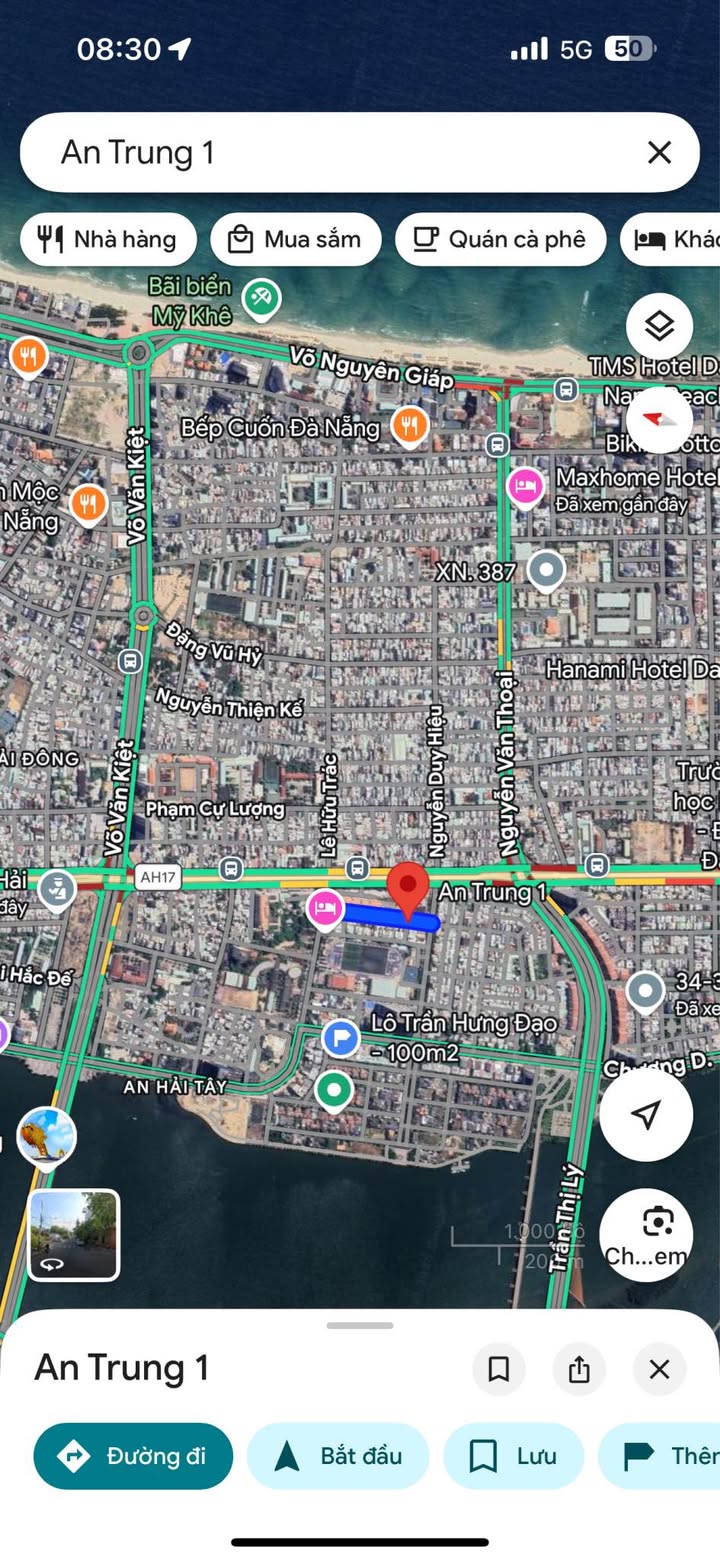720x1560 pixels.
Task: Close the An Trung 1 place sheet
Action: [x=659, y=1369]
